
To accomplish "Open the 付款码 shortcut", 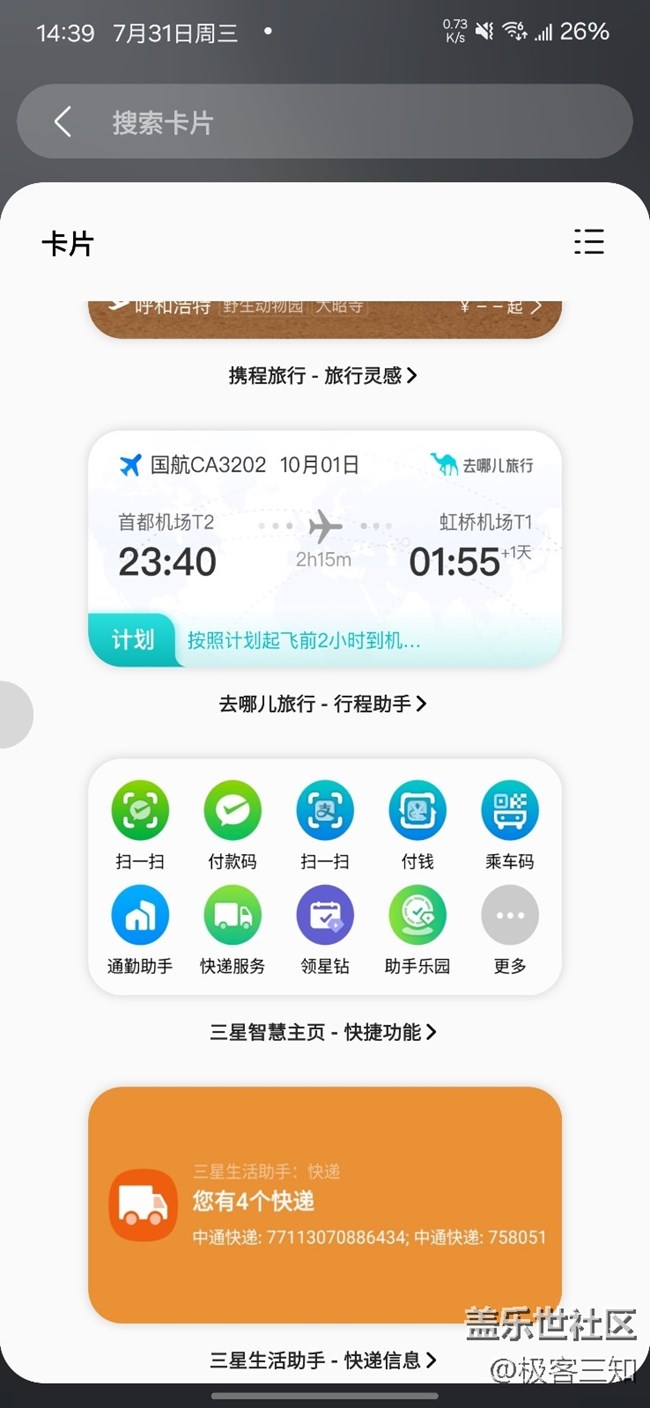I will (232, 810).
